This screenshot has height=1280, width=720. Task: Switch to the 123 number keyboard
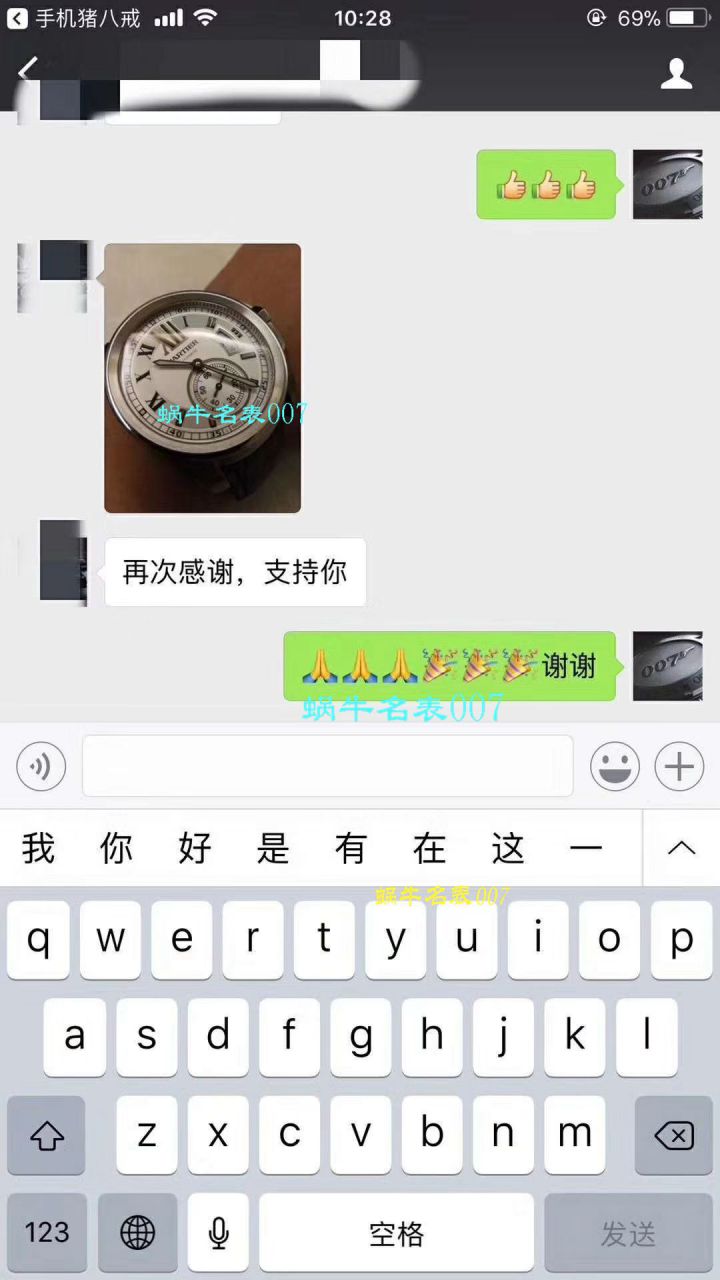pos(46,1232)
